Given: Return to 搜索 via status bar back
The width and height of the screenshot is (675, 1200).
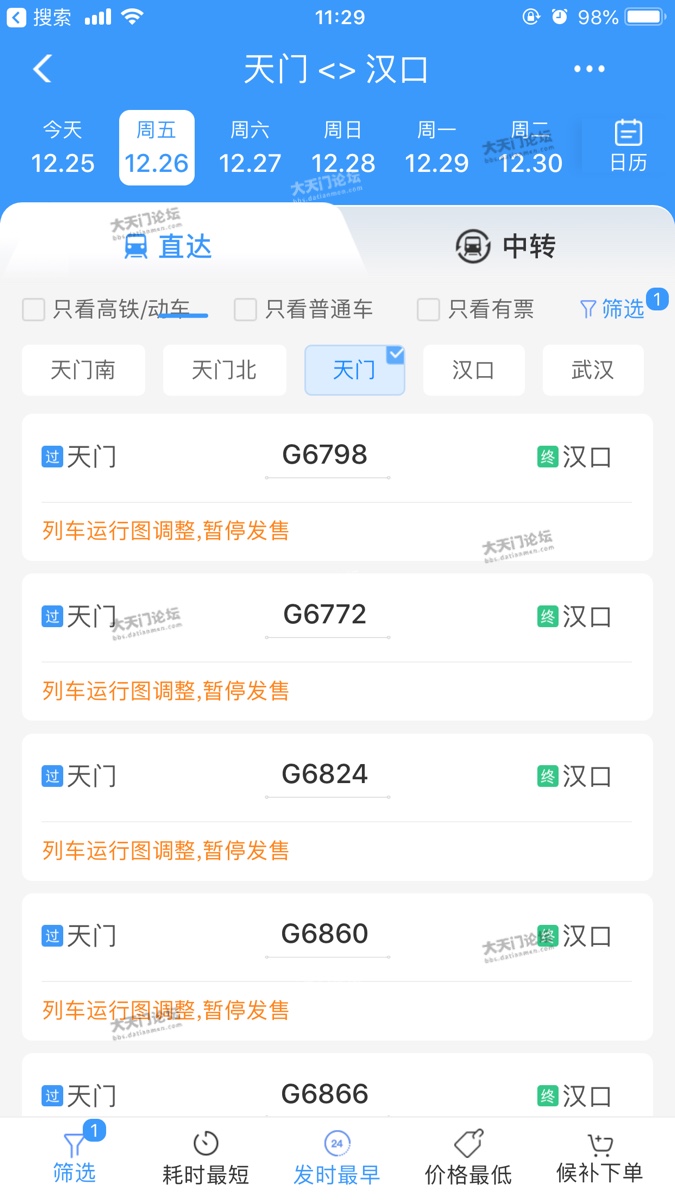Looking at the screenshot, I should coord(40,17).
